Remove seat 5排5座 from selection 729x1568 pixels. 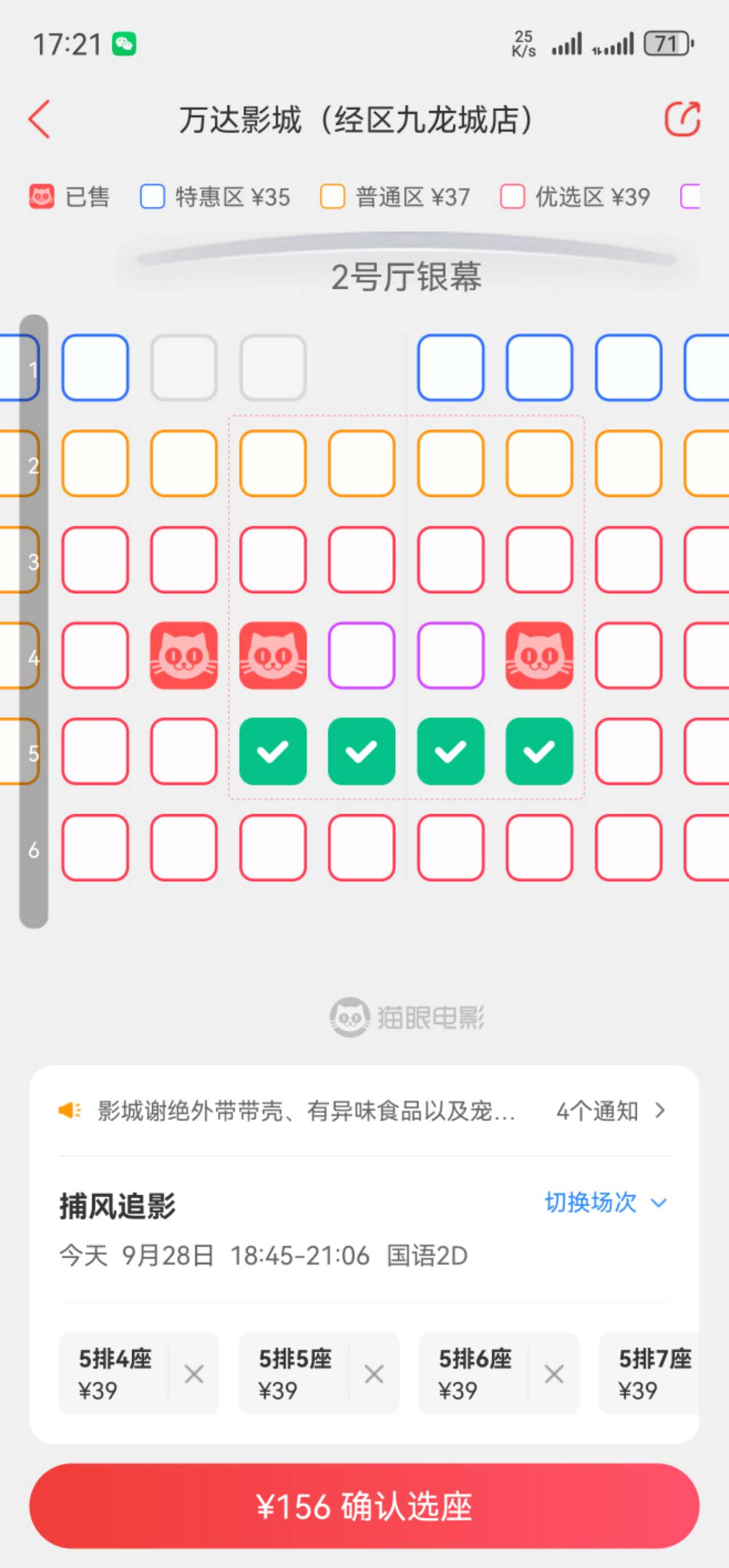click(x=374, y=1374)
